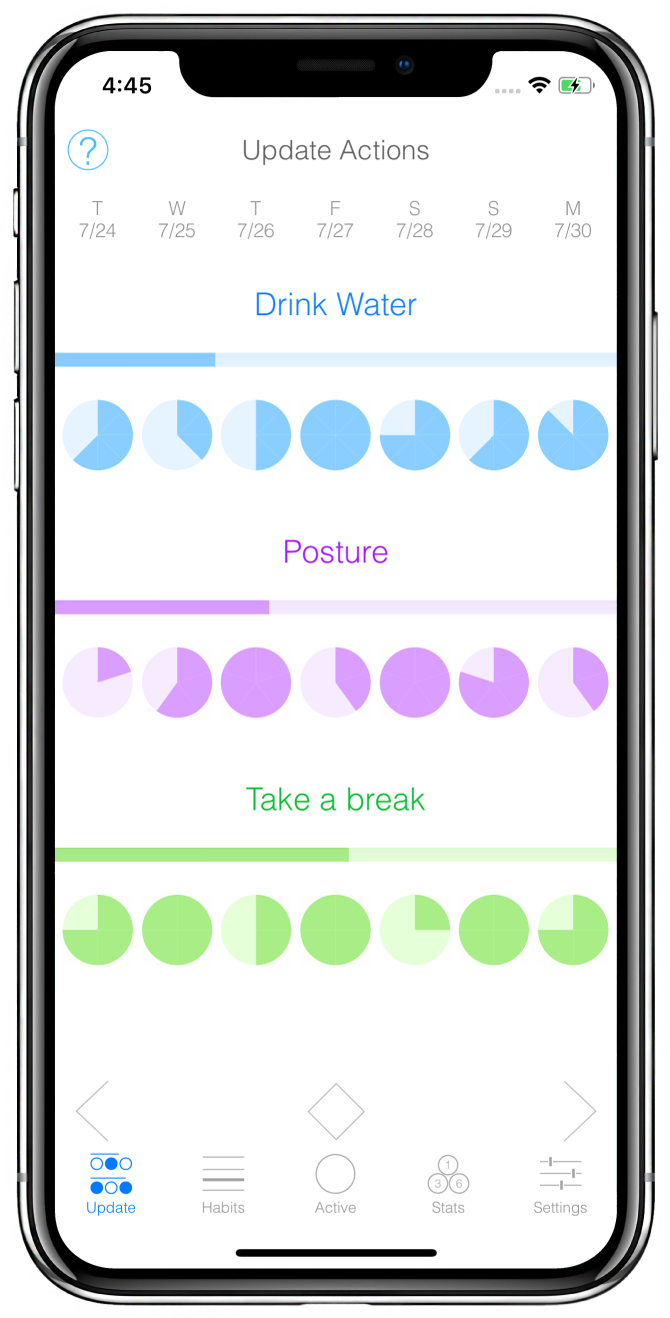
Task: Update Take a break for Saturday 7/28
Action: point(414,930)
